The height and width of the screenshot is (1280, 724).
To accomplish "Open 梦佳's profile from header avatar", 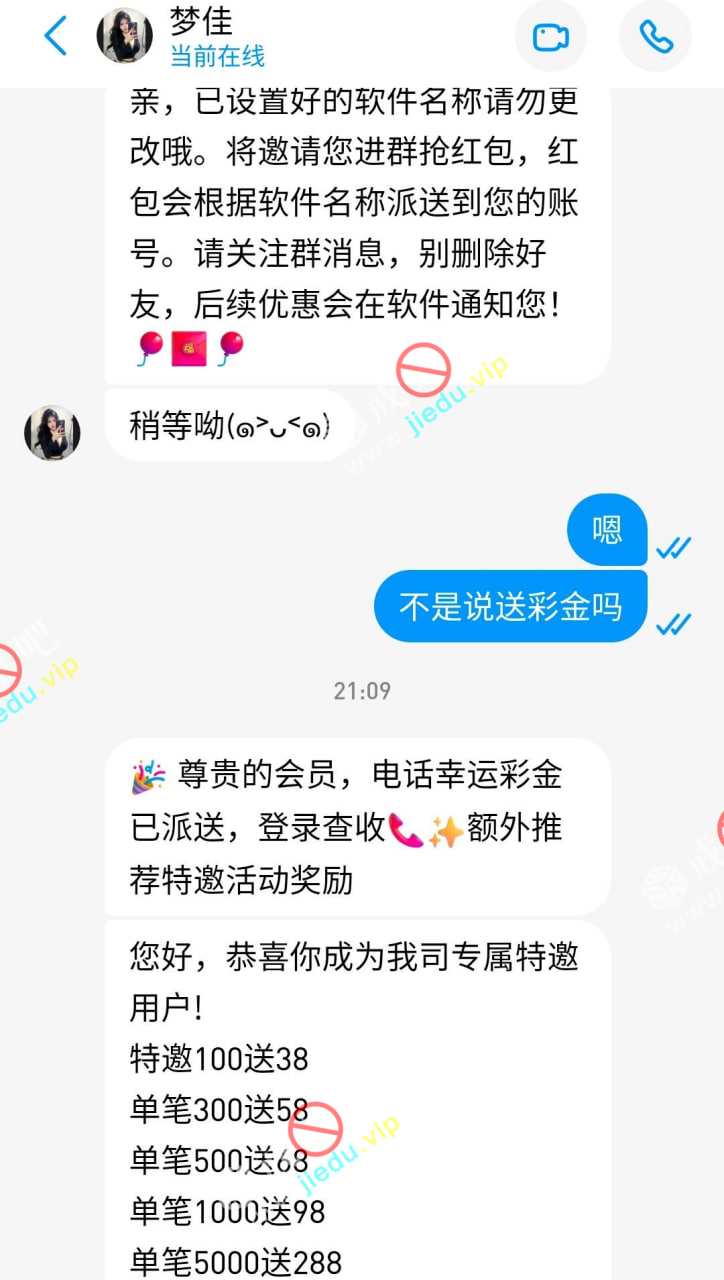I will pyautogui.click(x=125, y=37).
